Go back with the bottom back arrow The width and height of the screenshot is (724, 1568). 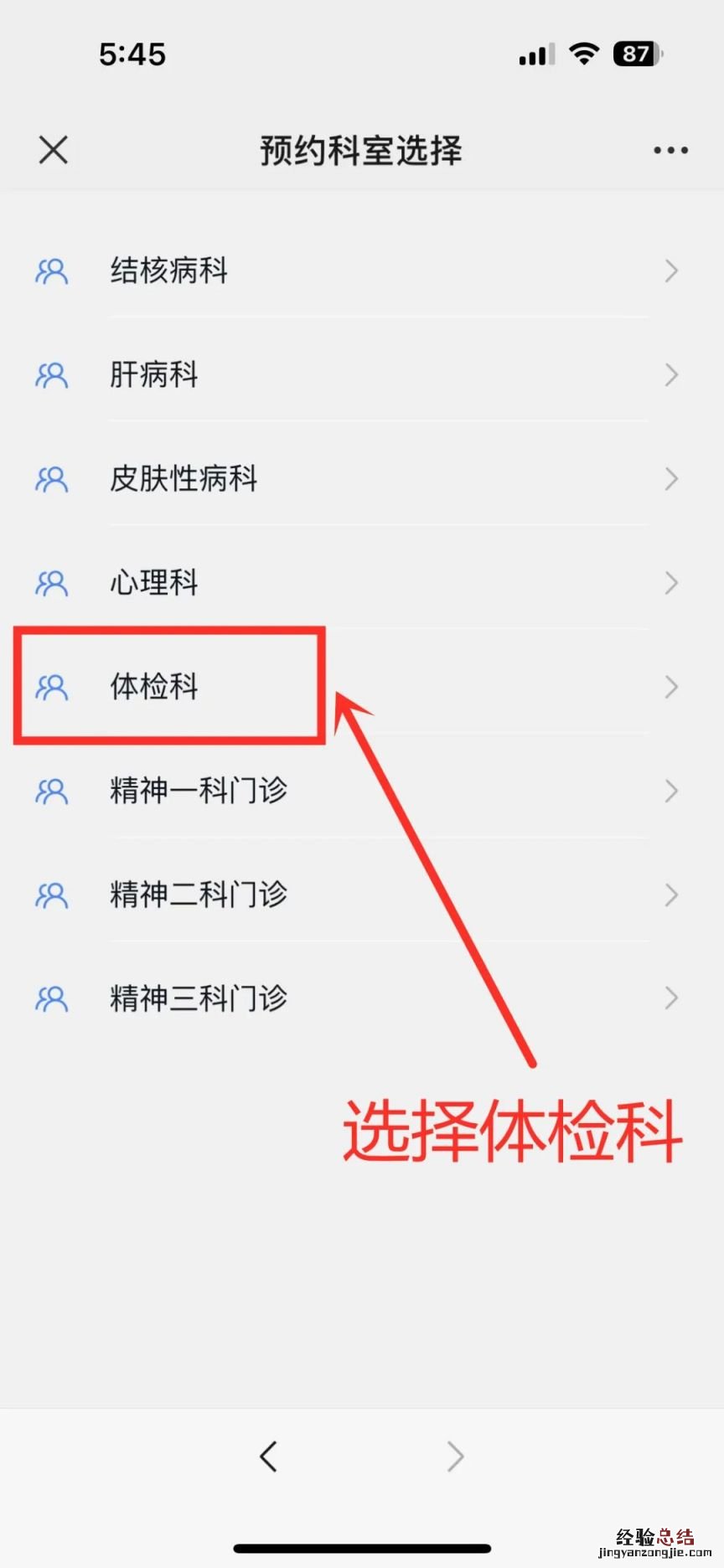[x=268, y=1457]
